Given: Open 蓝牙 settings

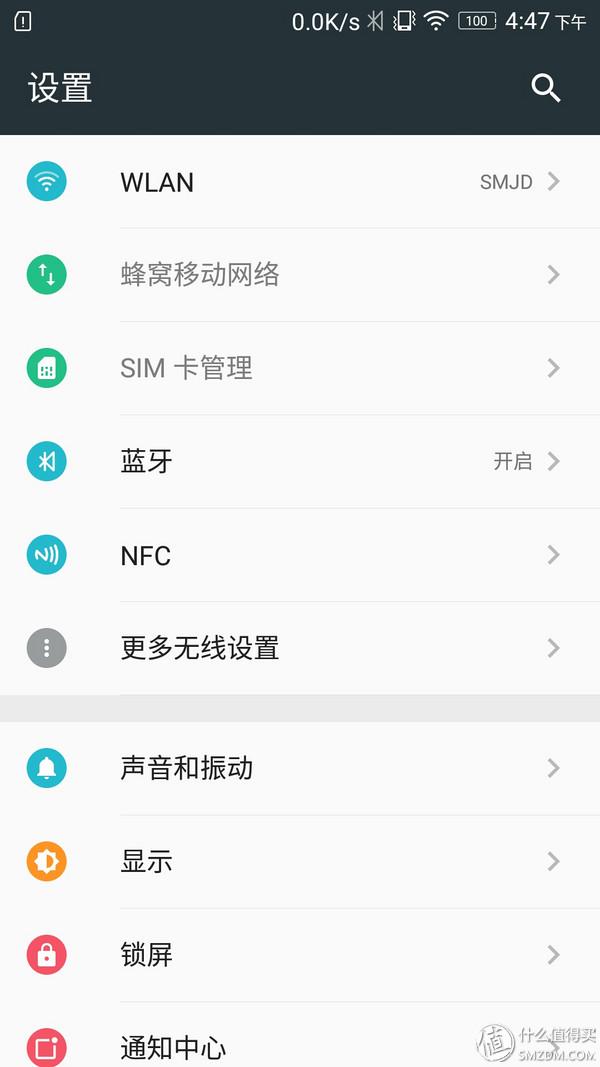Looking at the screenshot, I should coord(300,461).
